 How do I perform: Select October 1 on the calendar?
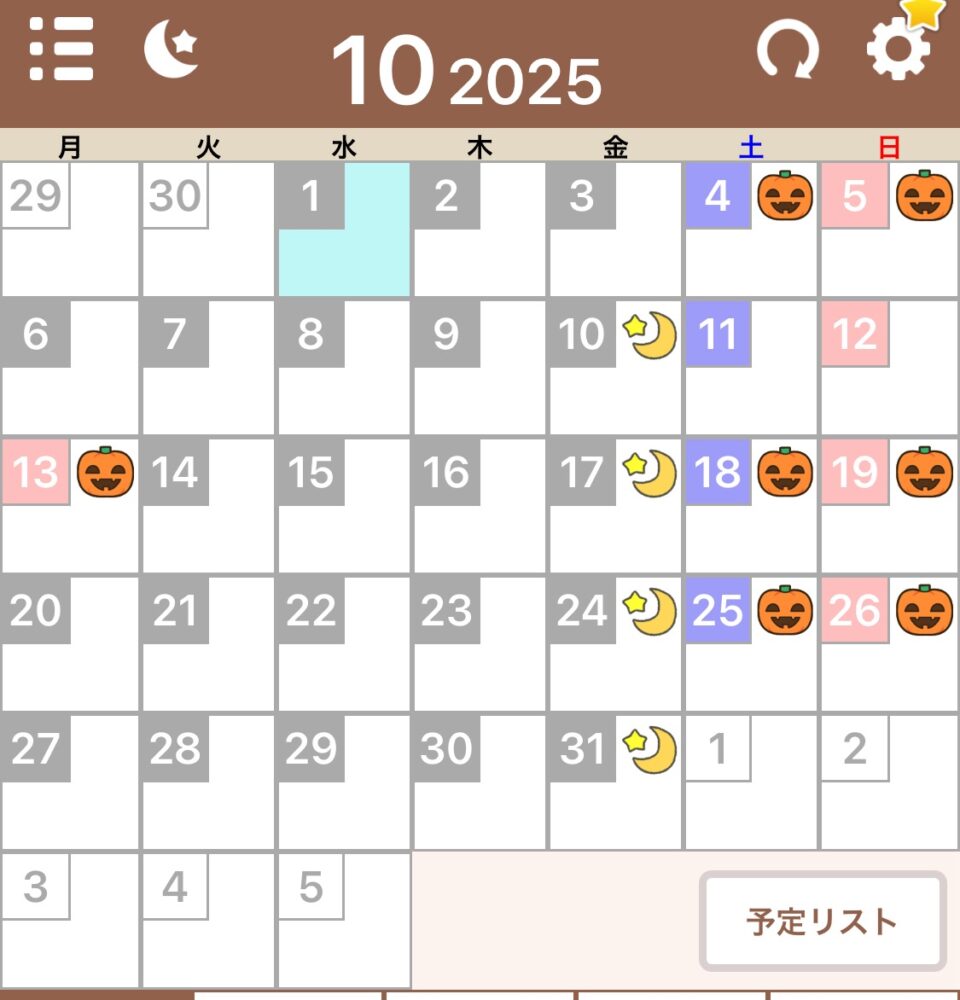343,230
